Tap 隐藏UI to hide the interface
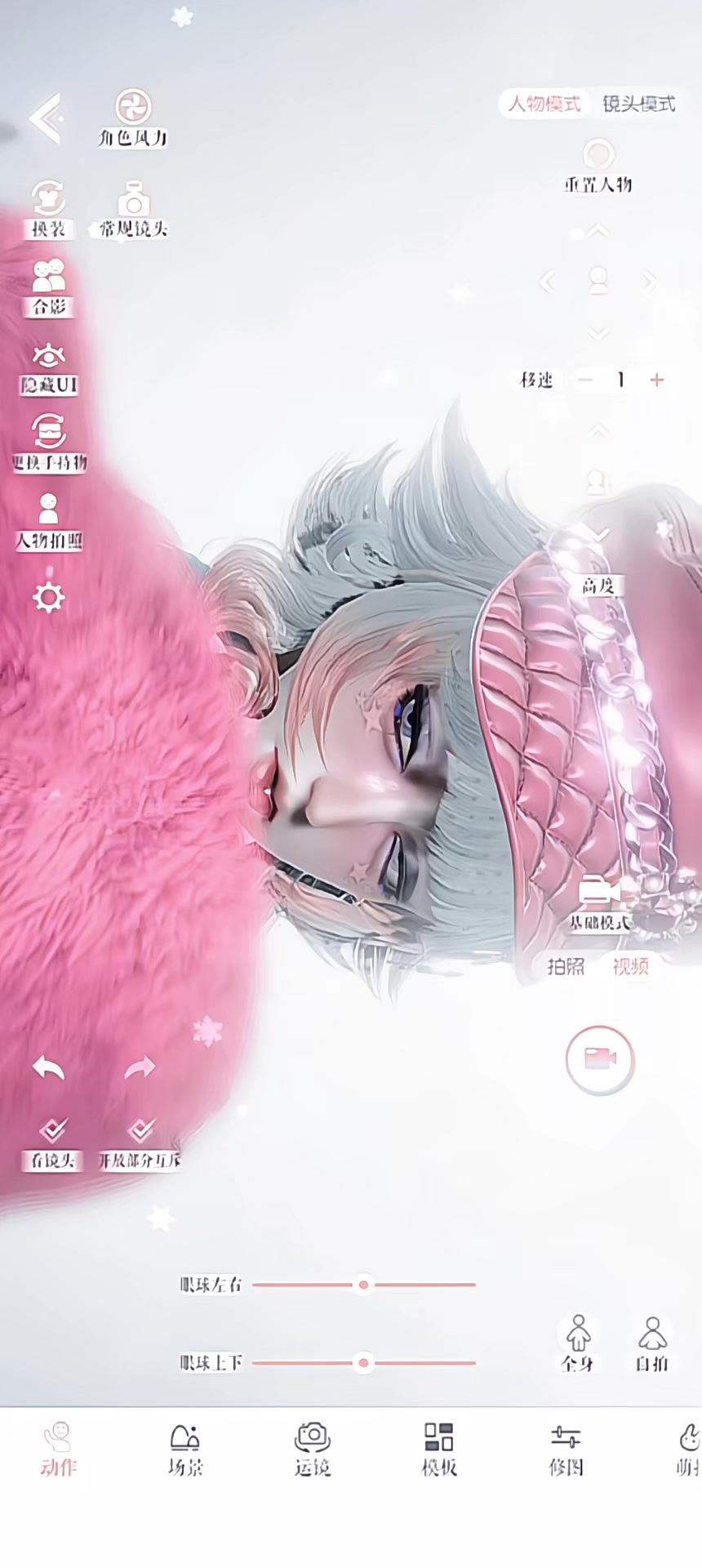702x1568 pixels. click(x=49, y=367)
